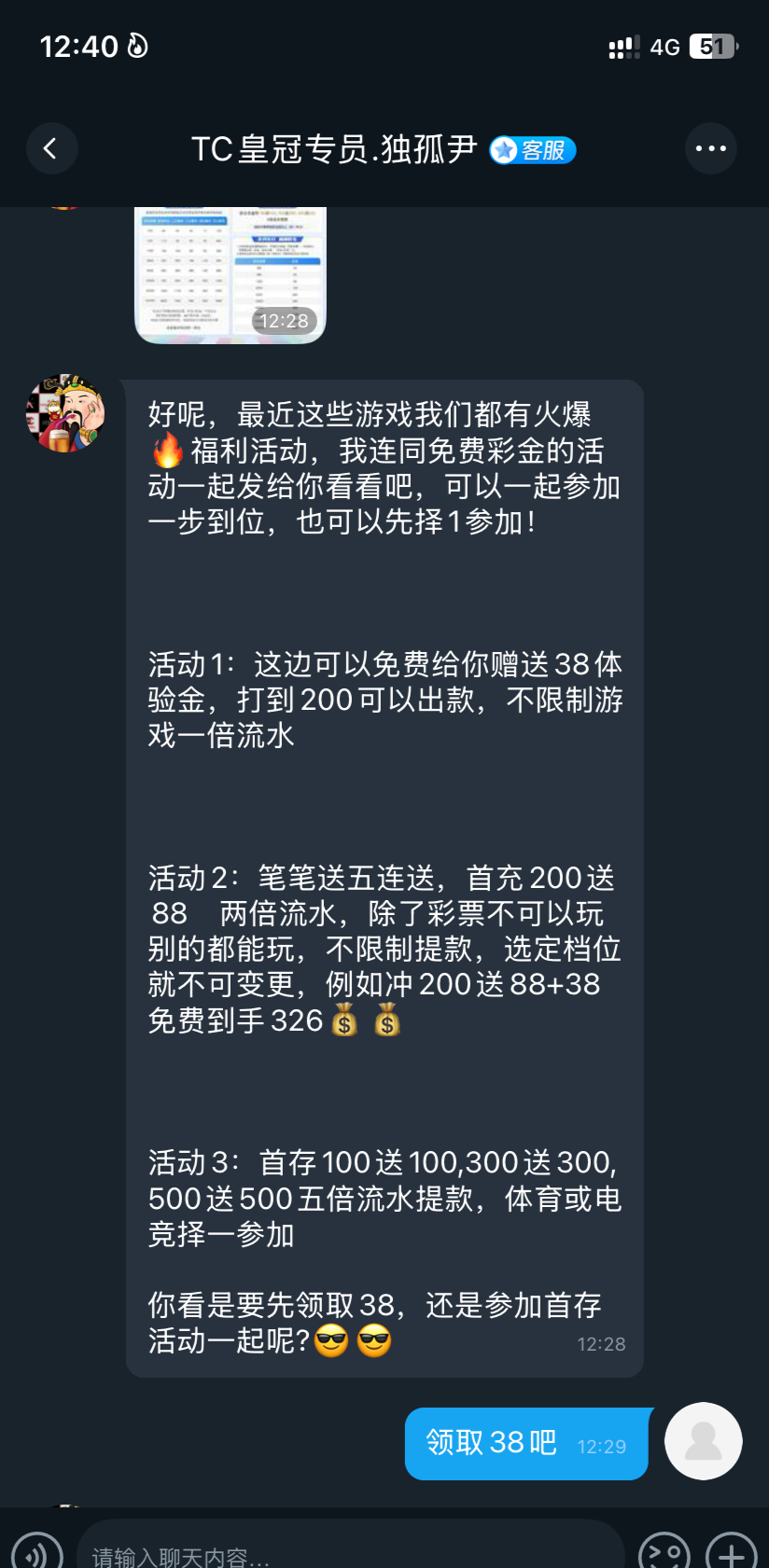Open the plus attachment menu
The width and height of the screenshot is (769, 1568).
click(x=732, y=1552)
